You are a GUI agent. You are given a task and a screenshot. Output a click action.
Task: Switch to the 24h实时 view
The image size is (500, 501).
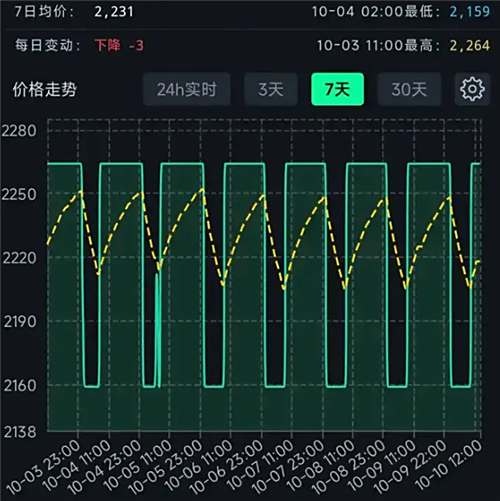(187, 89)
